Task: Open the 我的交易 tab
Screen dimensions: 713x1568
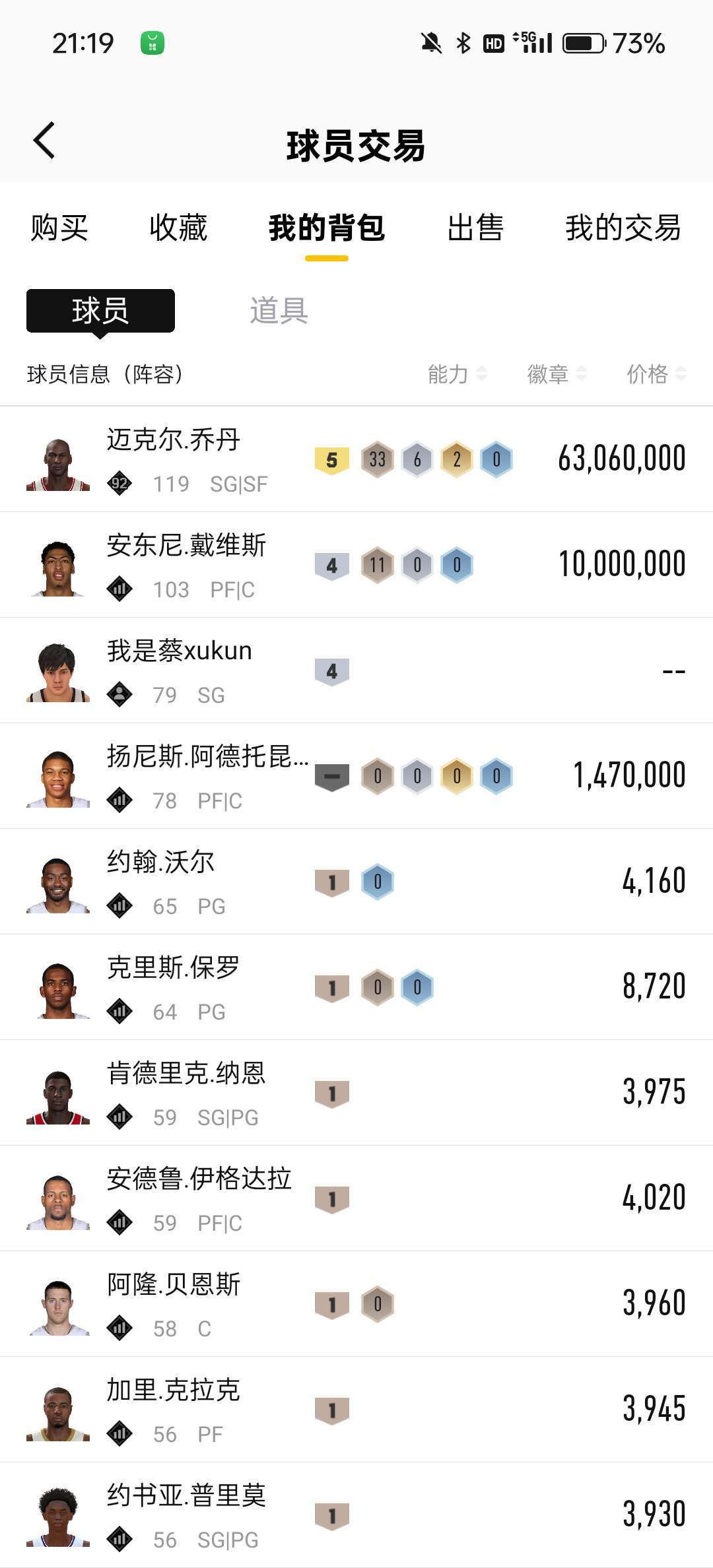Action: pyautogui.click(x=623, y=228)
